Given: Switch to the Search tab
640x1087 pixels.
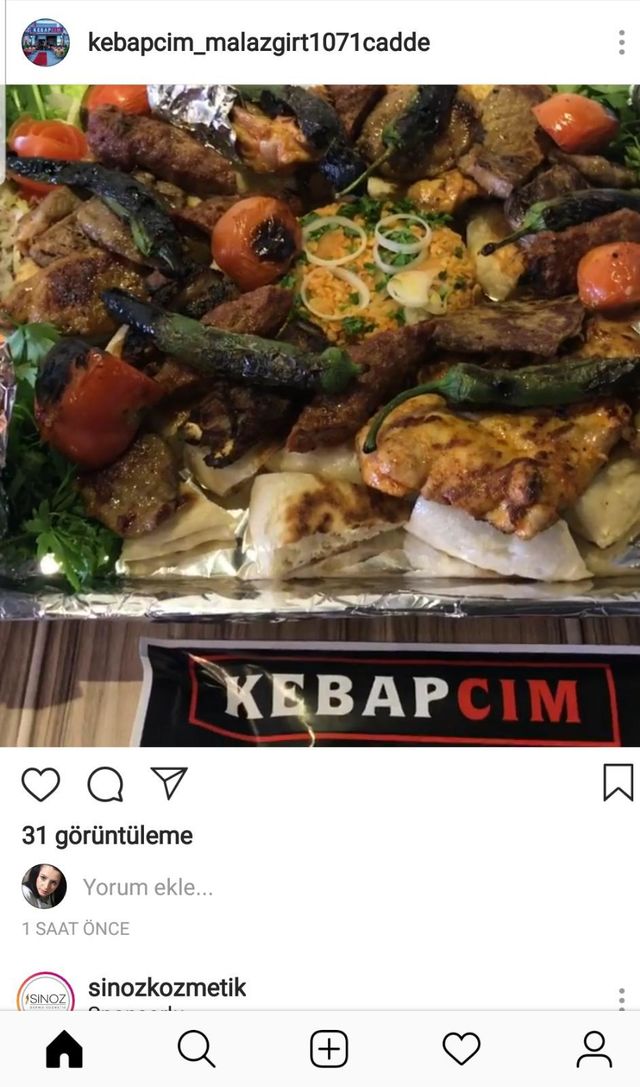Looking at the screenshot, I should tap(196, 1049).
